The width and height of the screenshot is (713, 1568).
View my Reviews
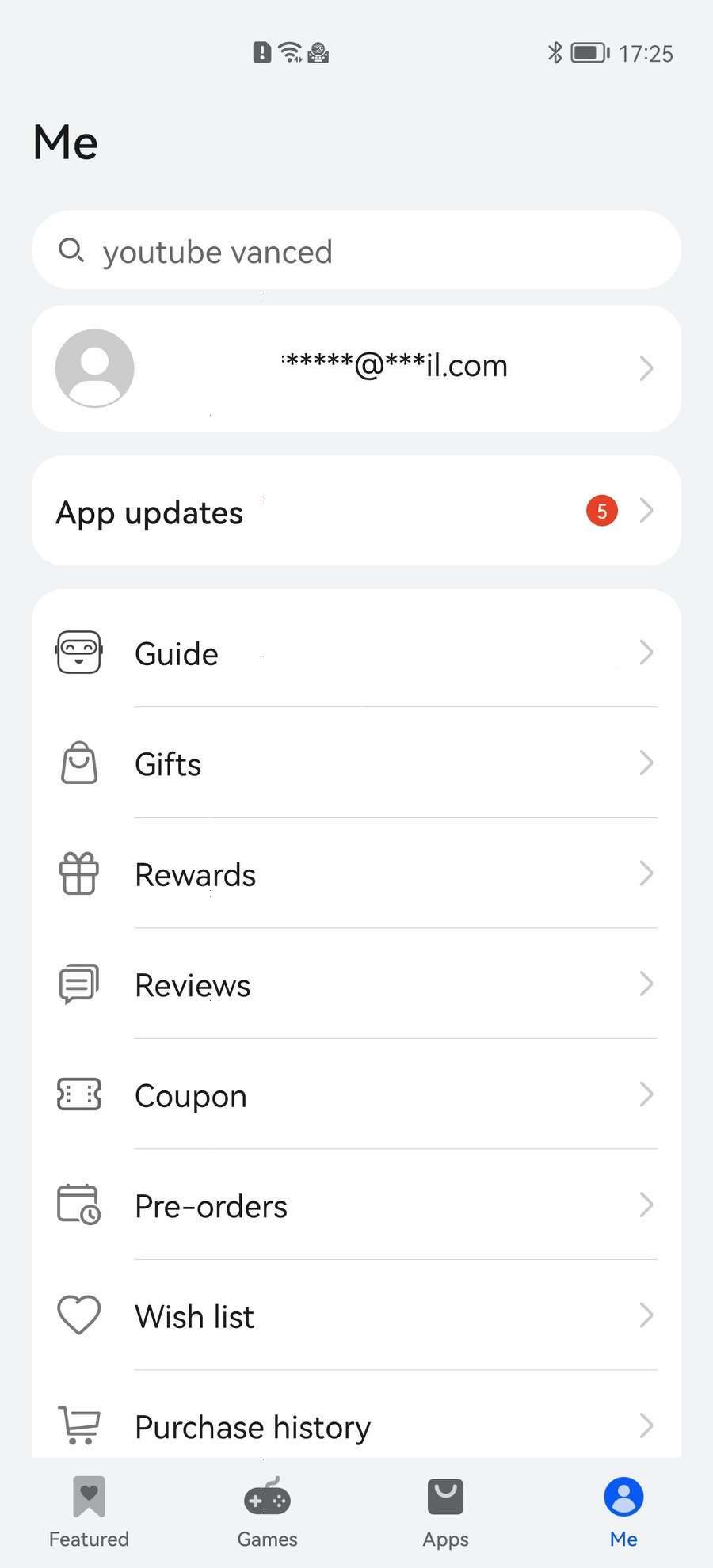coord(356,984)
